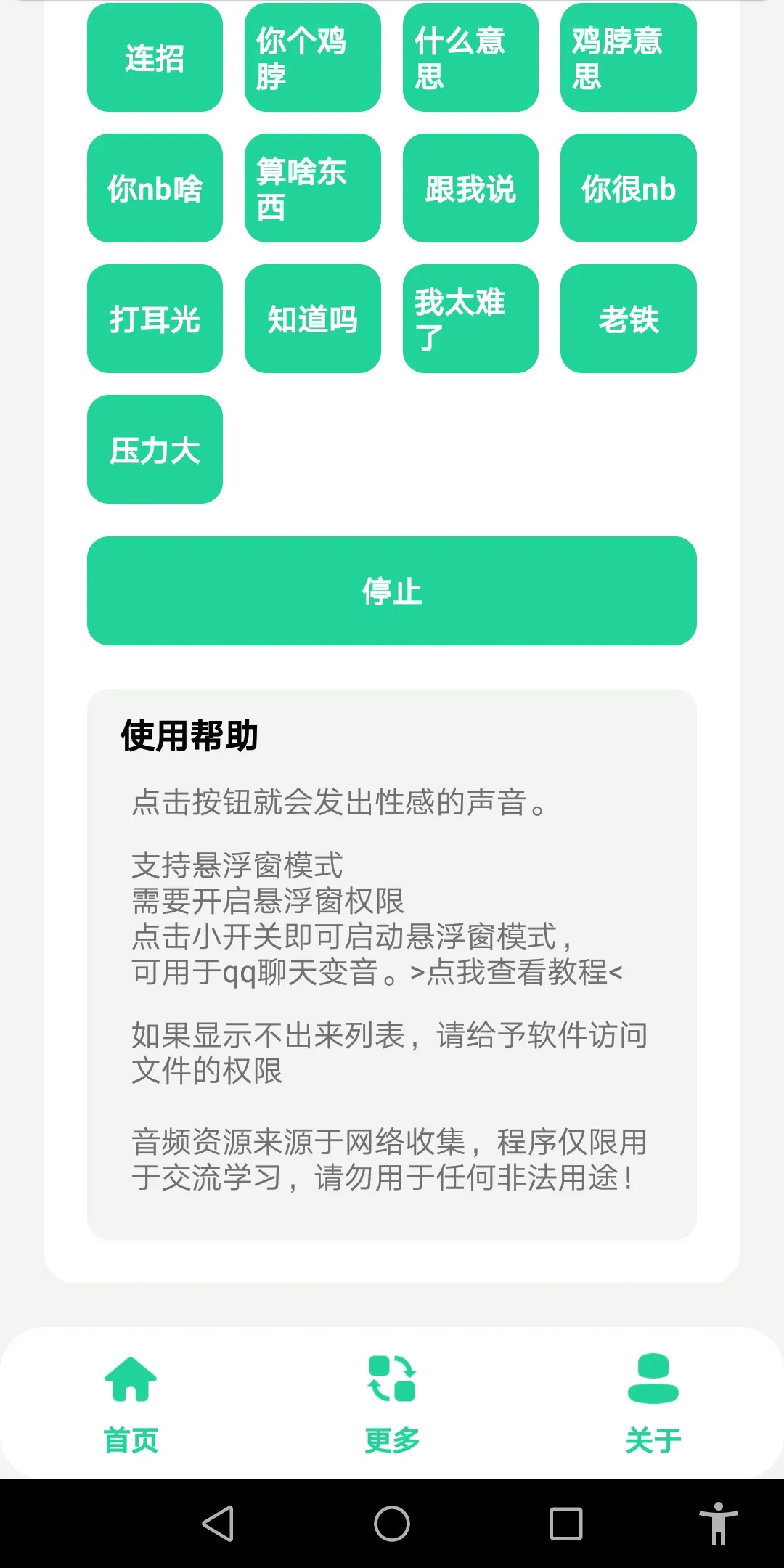Switch to the 更多 tab
The width and height of the screenshot is (784, 1568).
click(392, 1404)
